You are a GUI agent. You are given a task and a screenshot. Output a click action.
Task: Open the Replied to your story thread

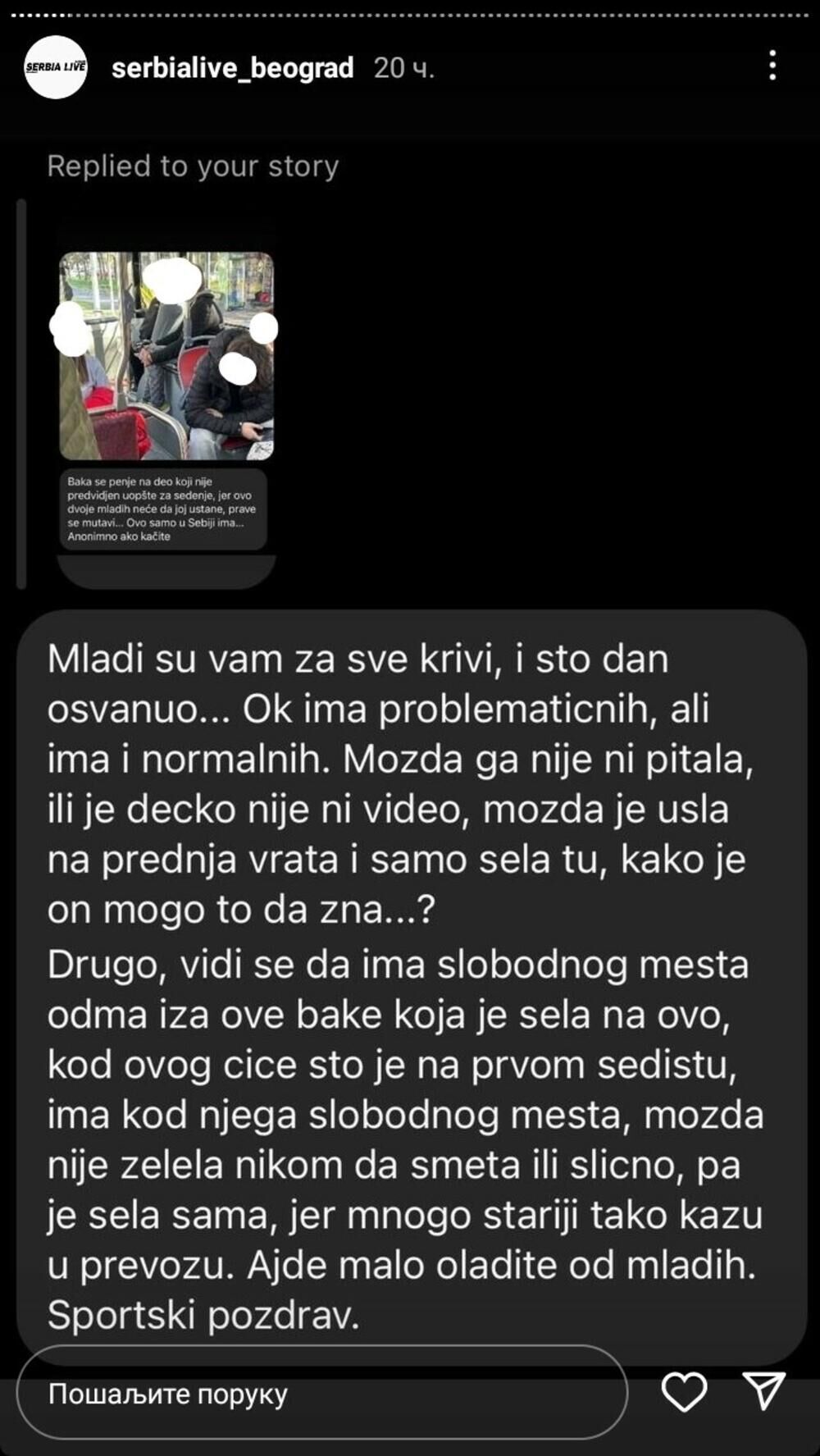194,167
